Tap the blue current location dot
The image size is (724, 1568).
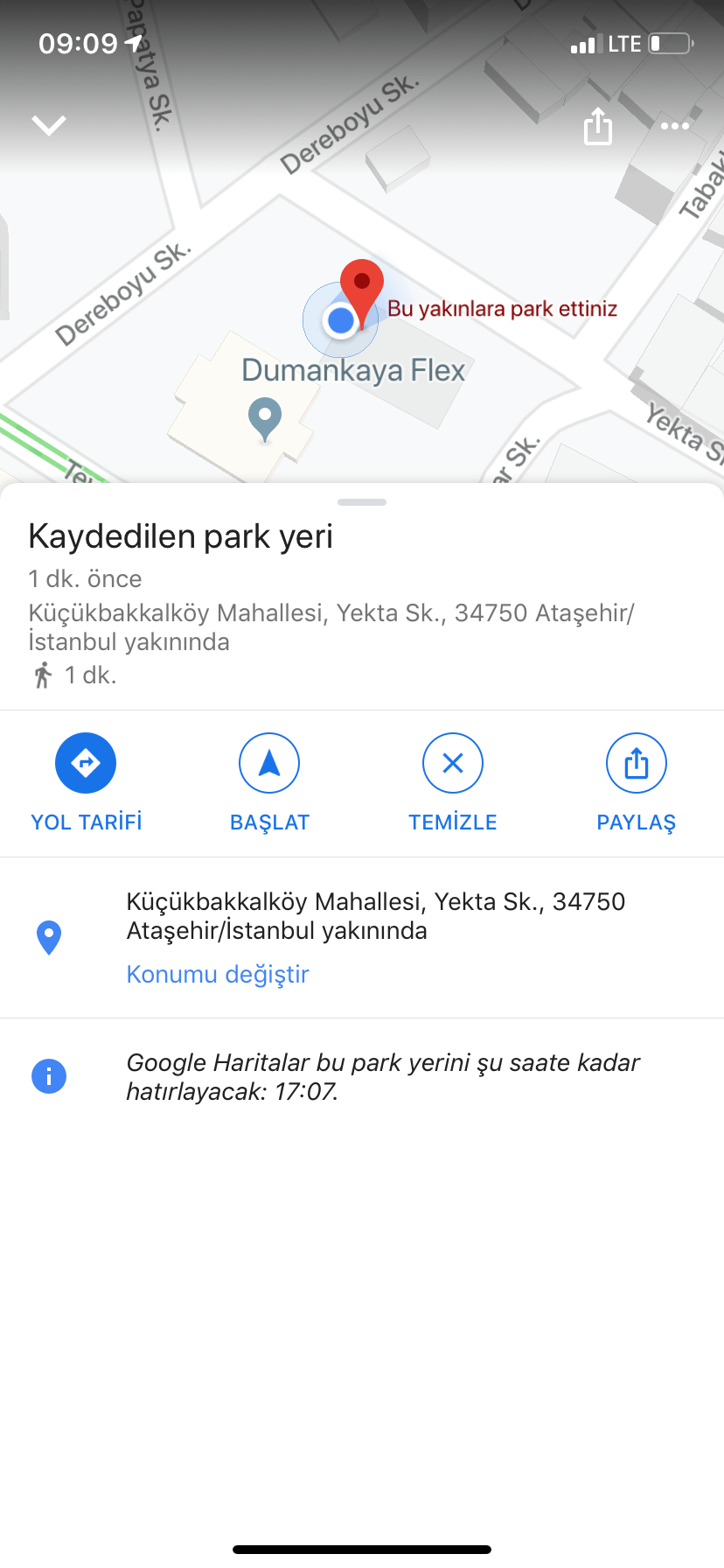(x=339, y=321)
